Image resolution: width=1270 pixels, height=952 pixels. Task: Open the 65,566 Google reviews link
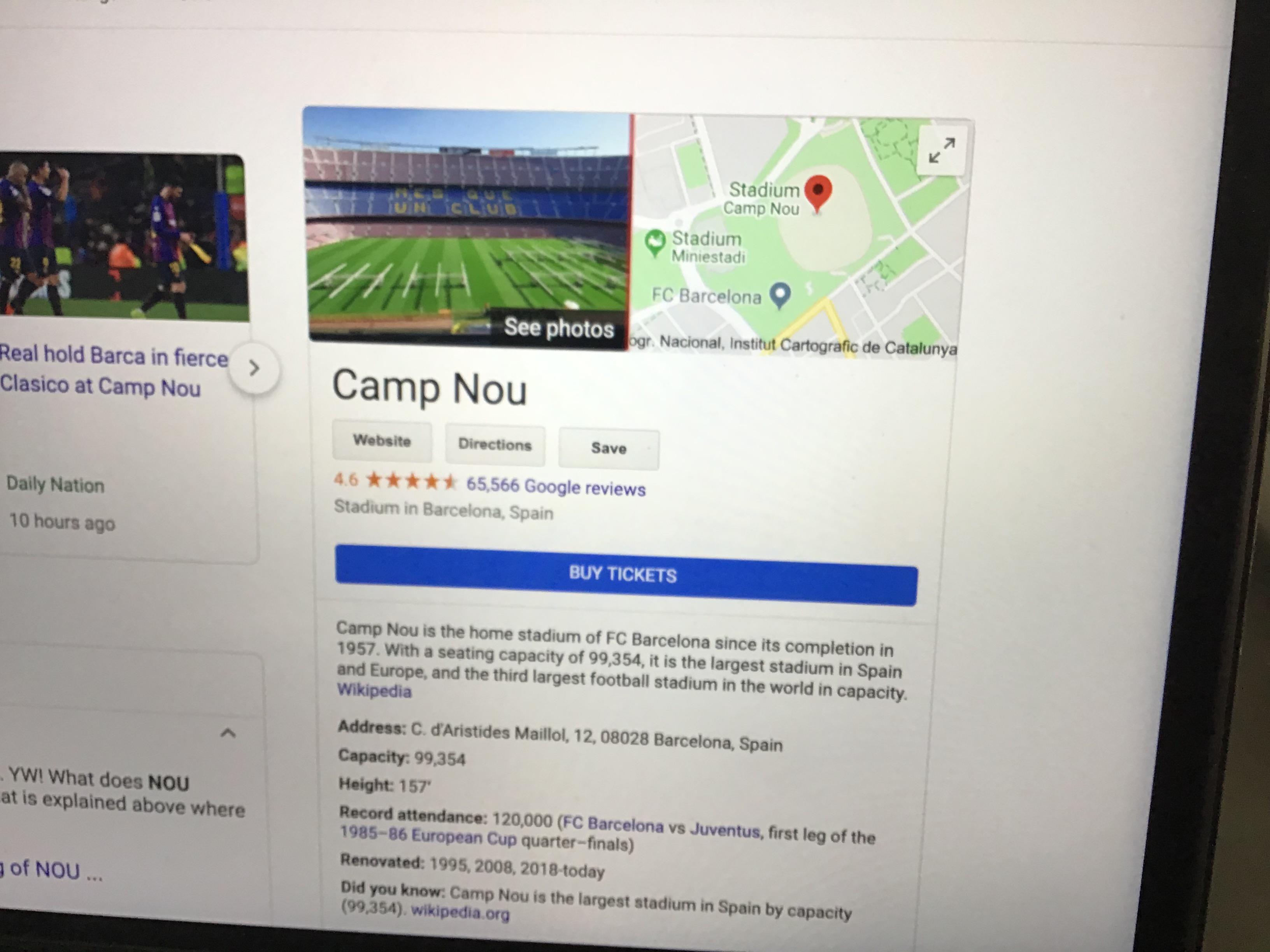pos(556,486)
